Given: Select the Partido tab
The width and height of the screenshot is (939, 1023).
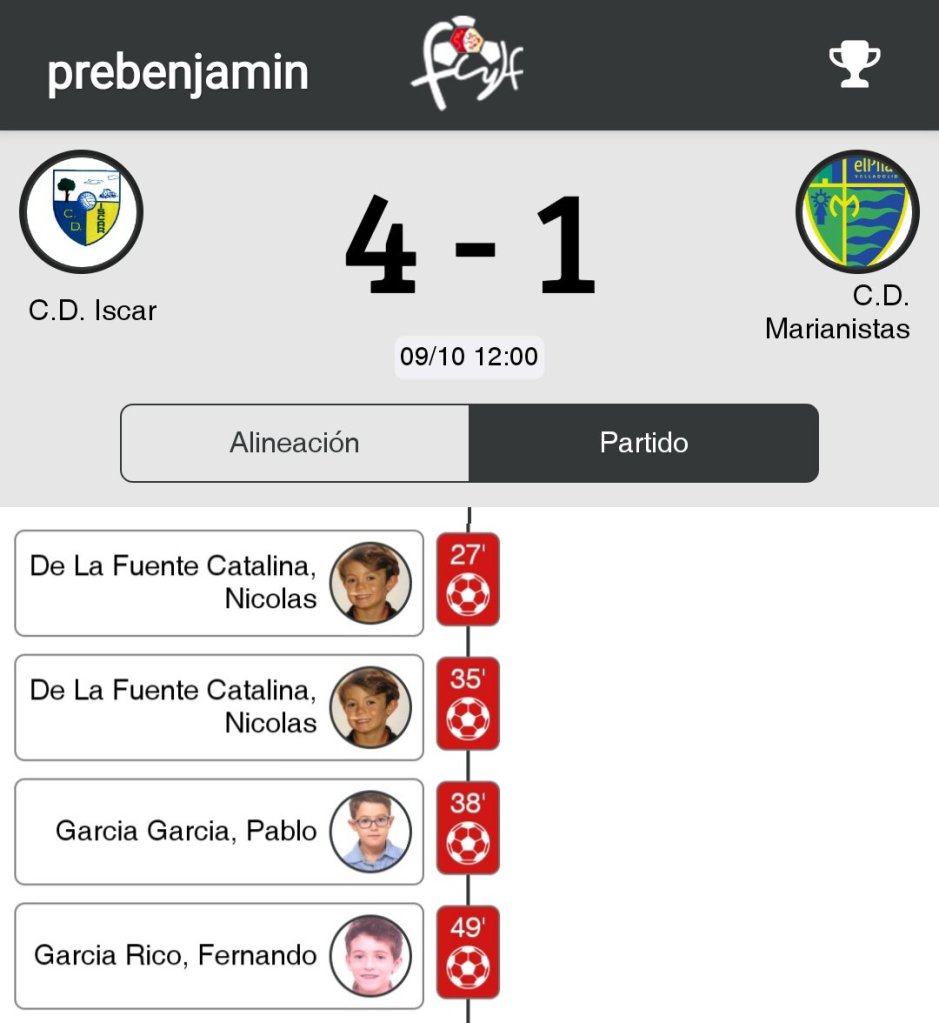Looking at the screenshot, I should 643,443.
